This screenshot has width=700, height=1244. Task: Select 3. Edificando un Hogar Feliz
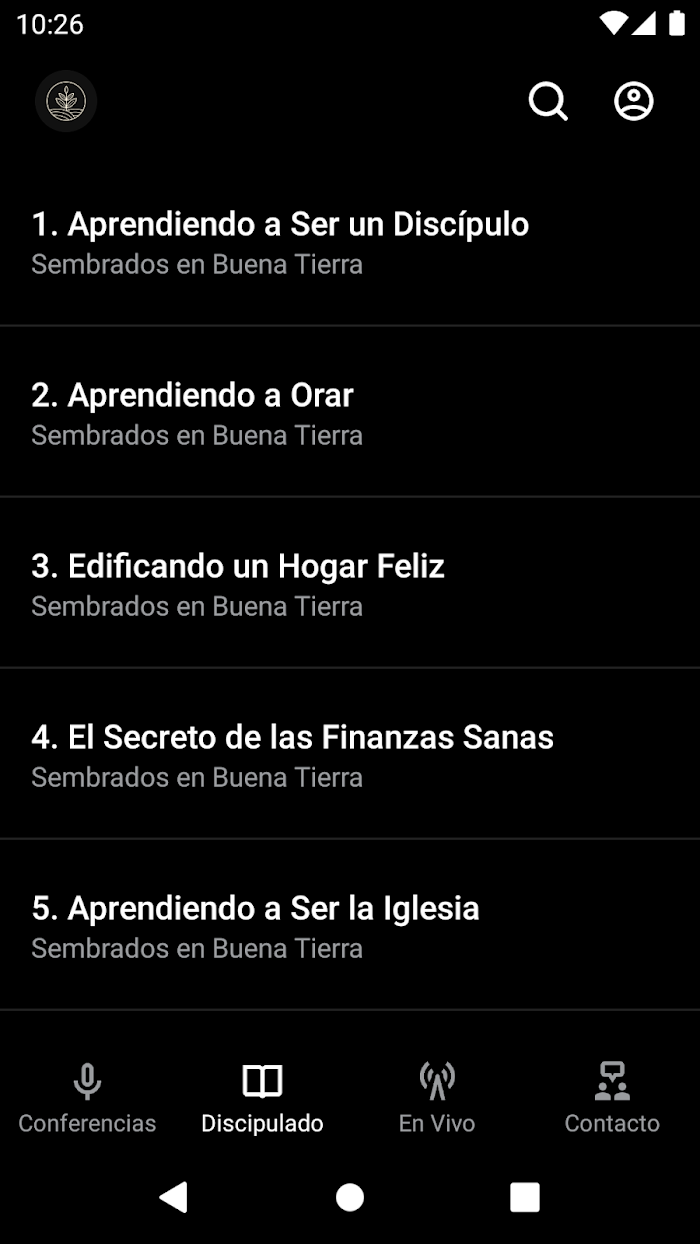click(x=350, y=582)
